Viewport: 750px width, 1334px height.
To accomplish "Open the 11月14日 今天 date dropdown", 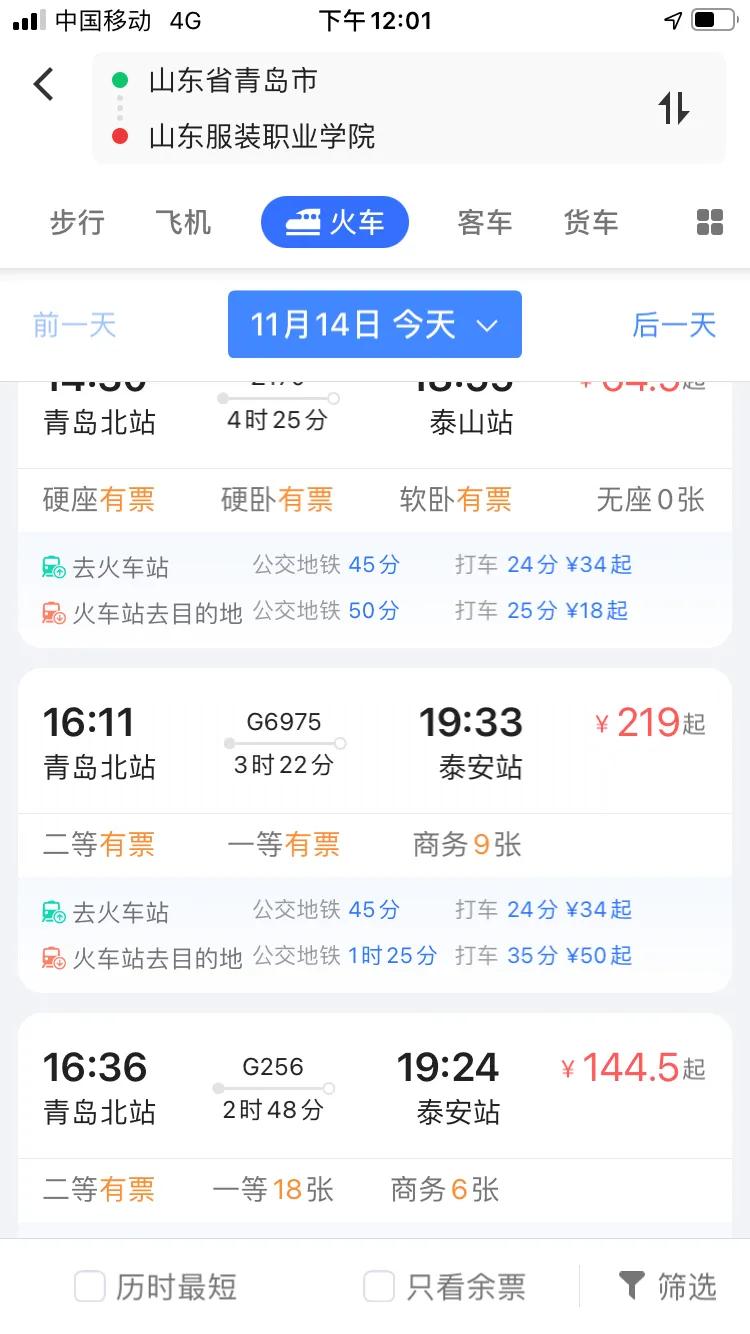I will click(x=374, y=324).
